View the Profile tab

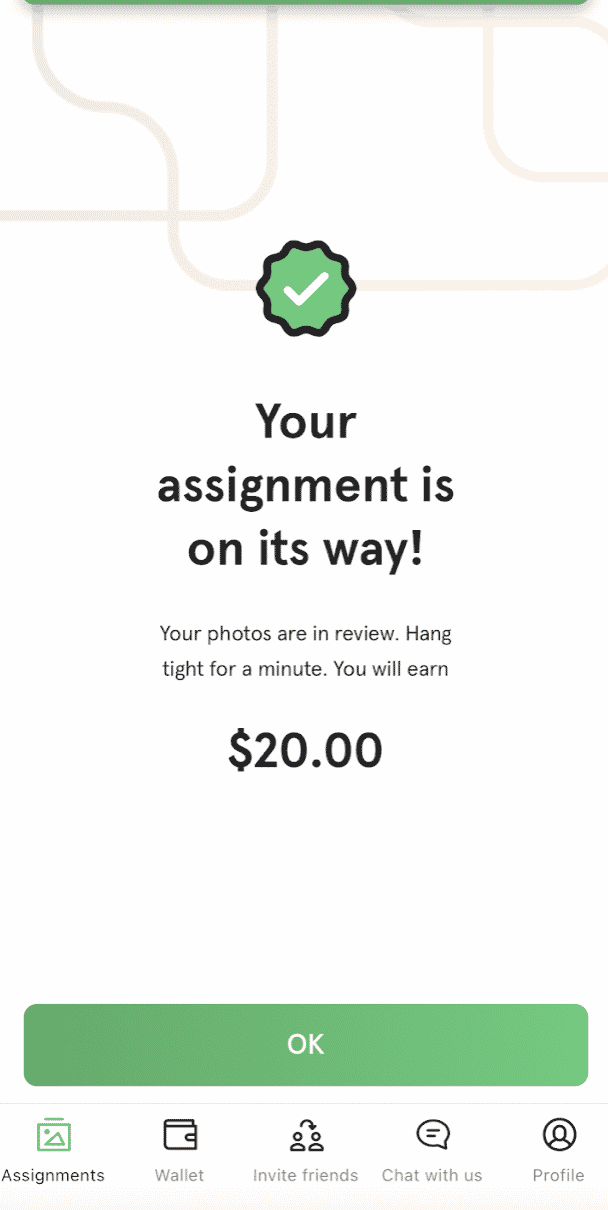point(559,1151)
